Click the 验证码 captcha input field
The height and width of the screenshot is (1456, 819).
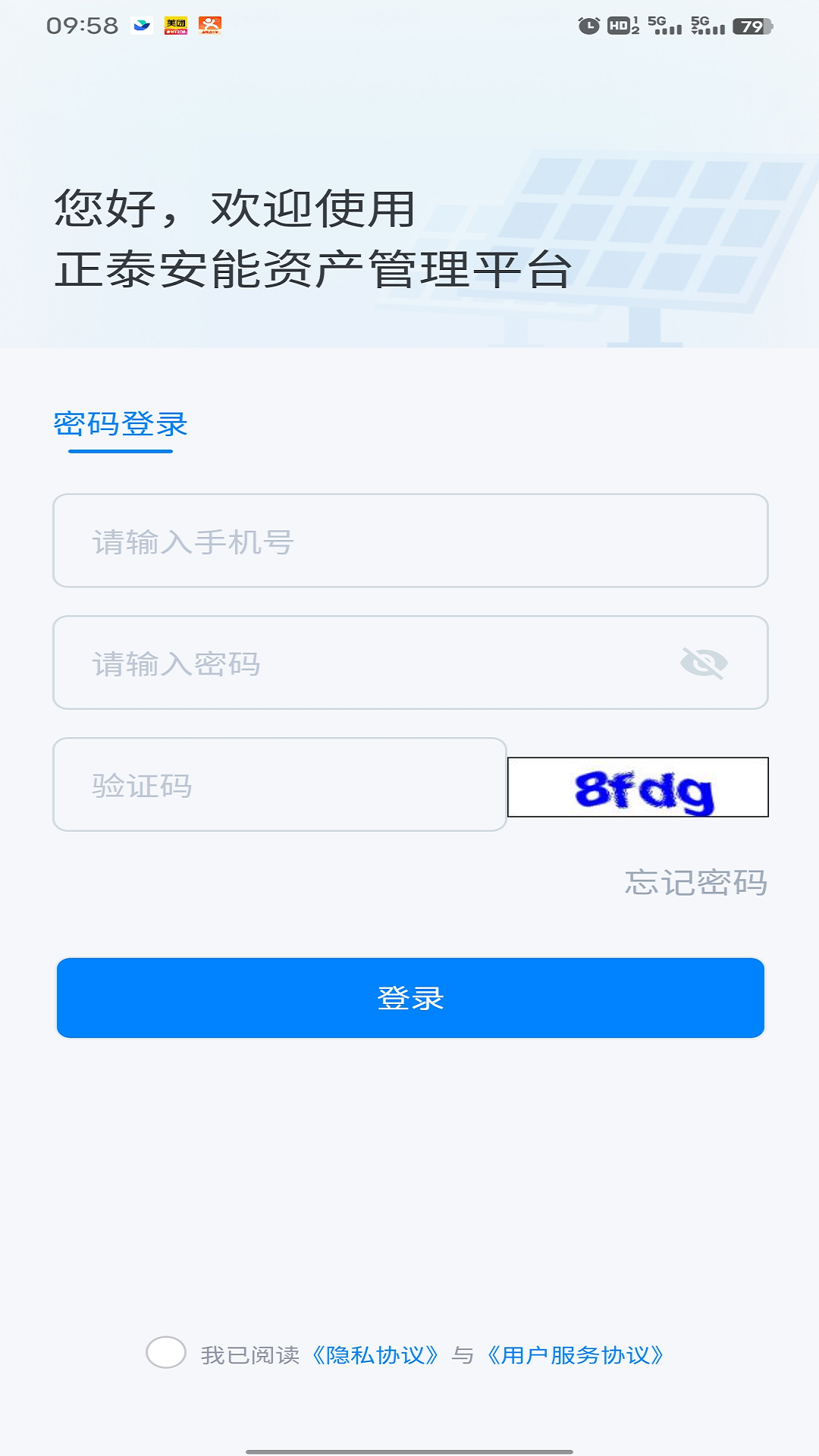click(278, 783)
